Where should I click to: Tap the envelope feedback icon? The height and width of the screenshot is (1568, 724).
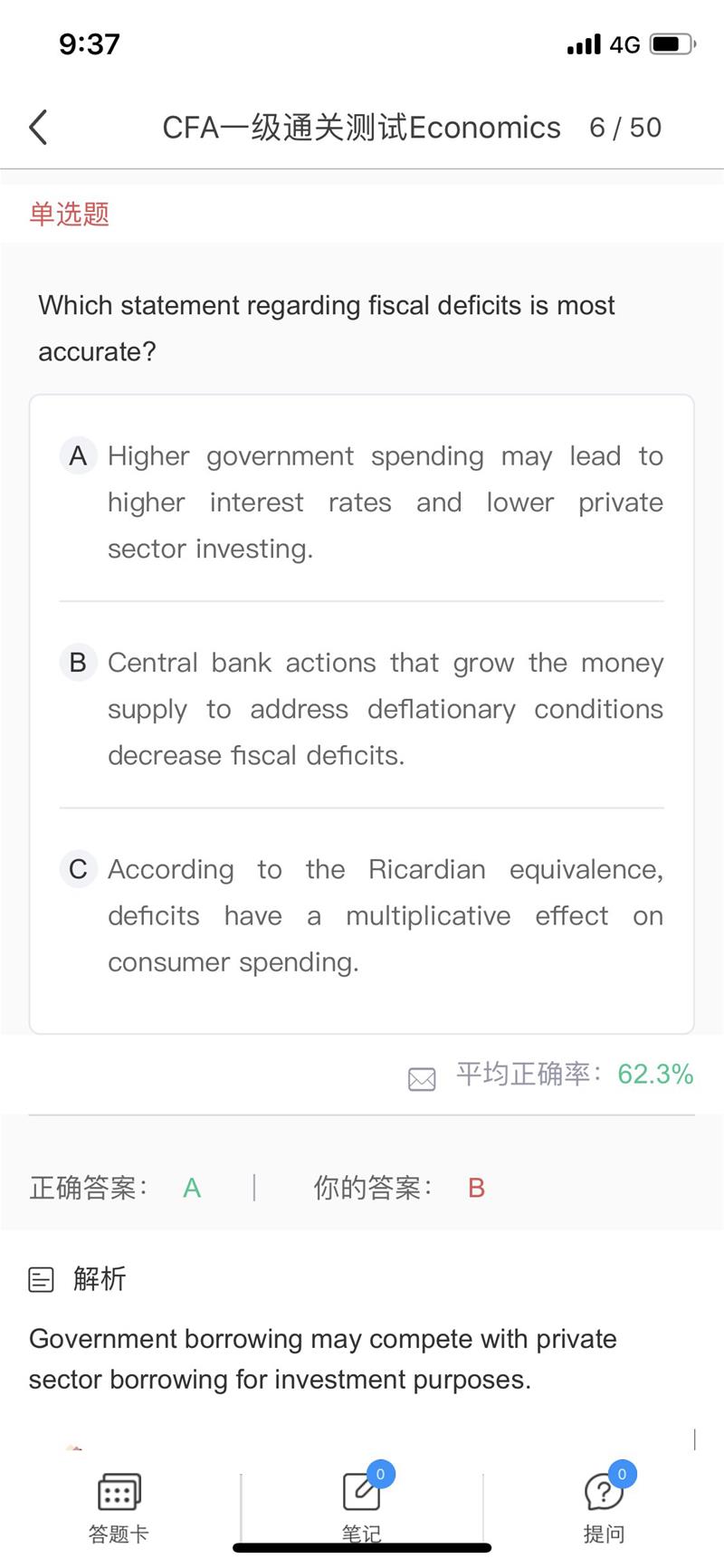(x=422, y=1078)
